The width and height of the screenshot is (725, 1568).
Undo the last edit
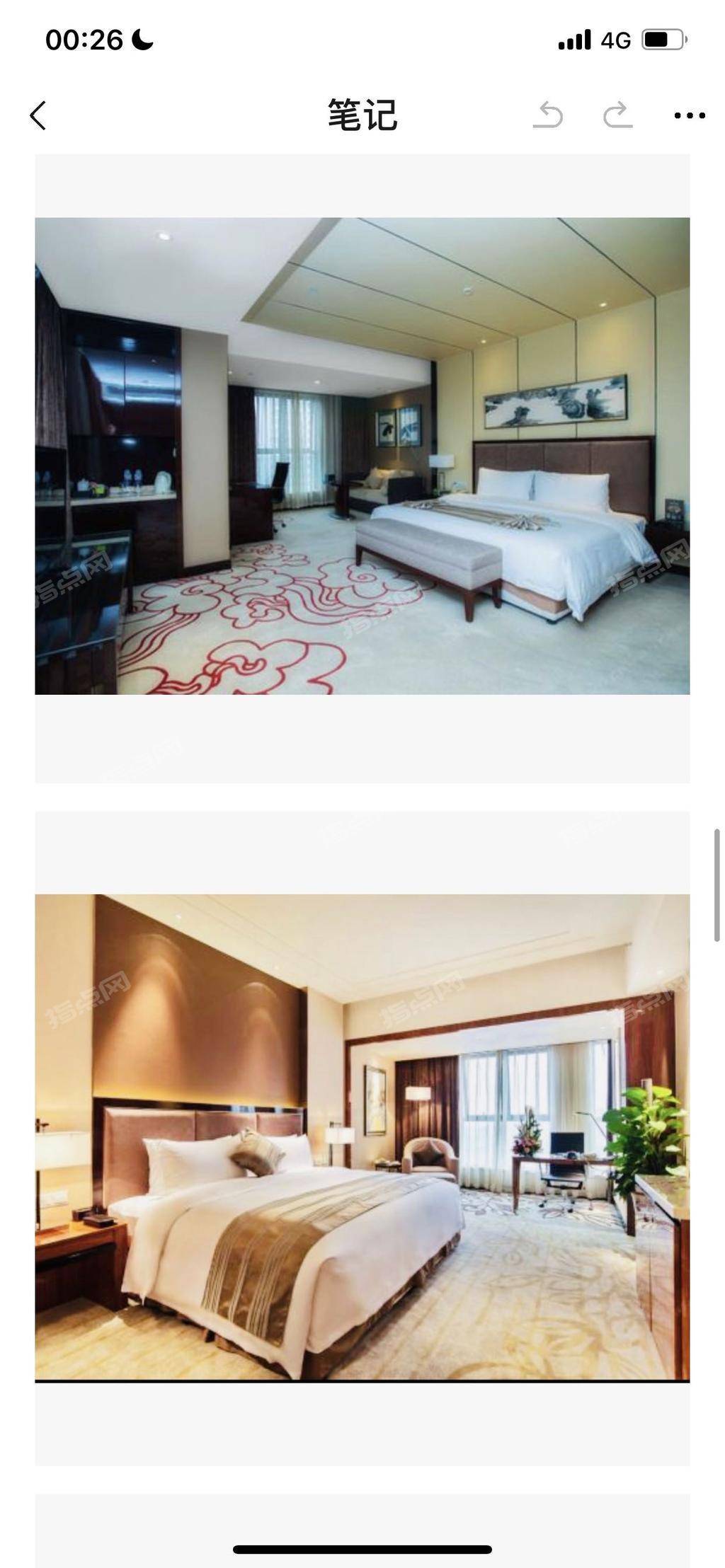(x=548, y=115)
